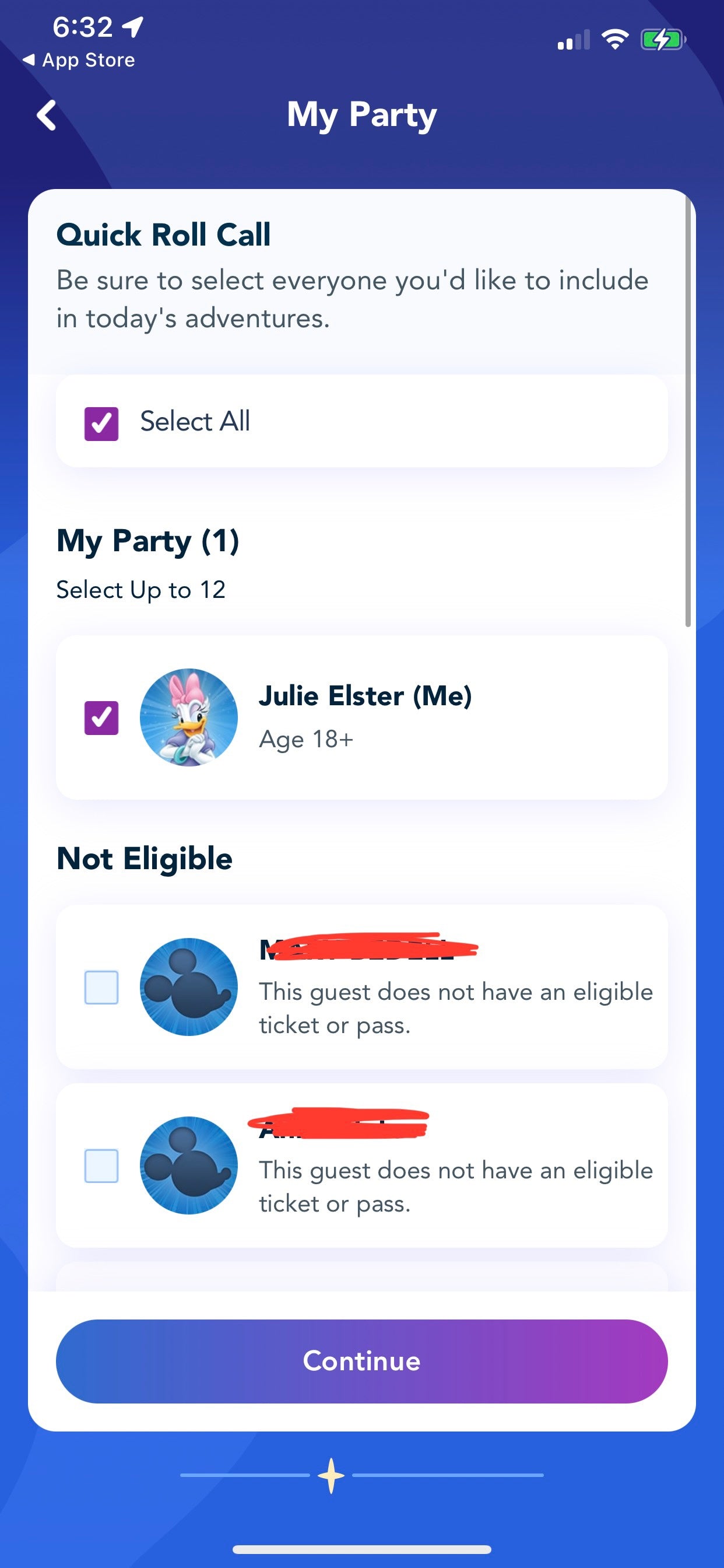Uncheck the Select All checkbox

tap(101, 423)
